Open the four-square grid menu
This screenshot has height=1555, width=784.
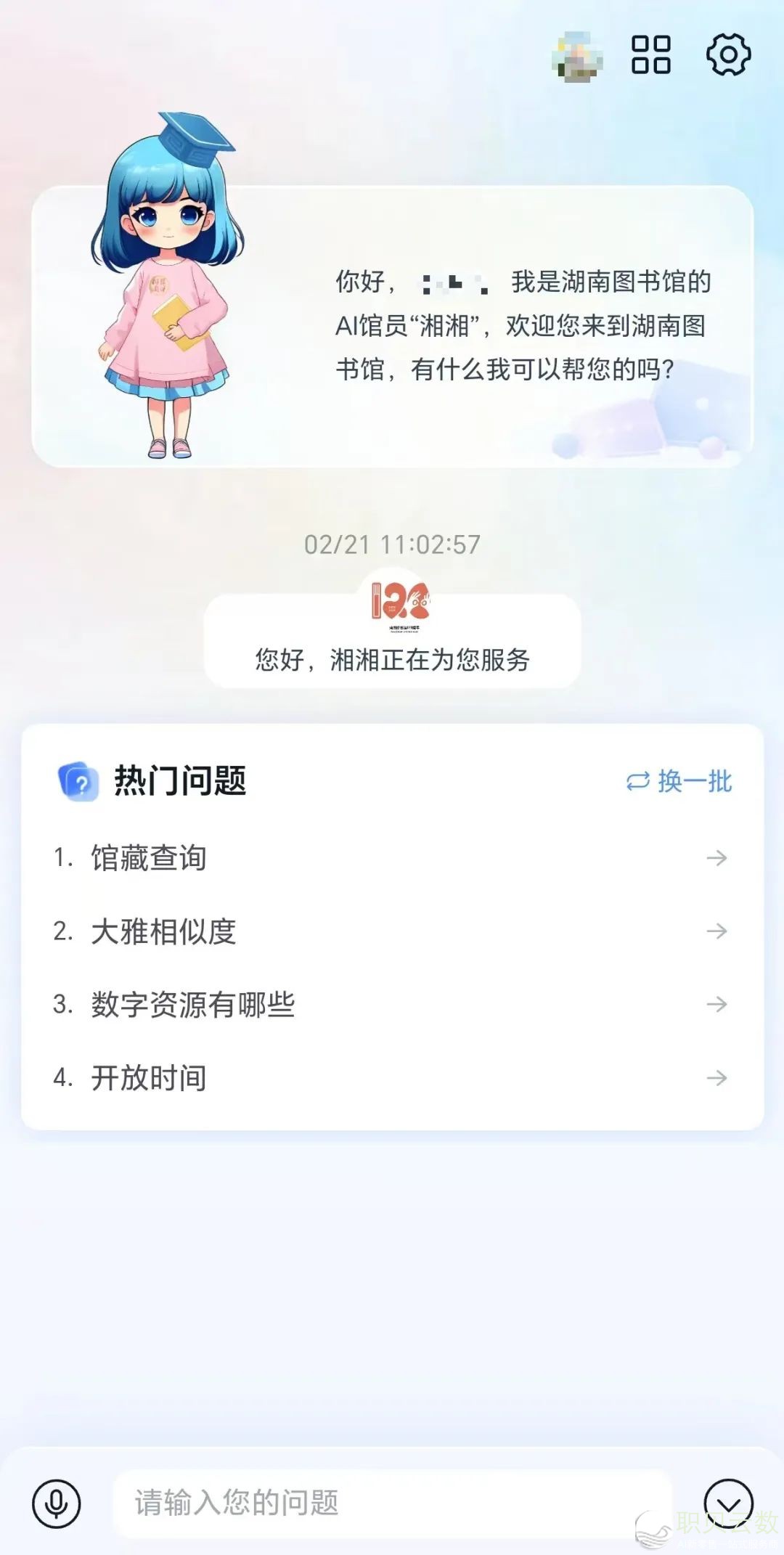(x=650, y=54)
